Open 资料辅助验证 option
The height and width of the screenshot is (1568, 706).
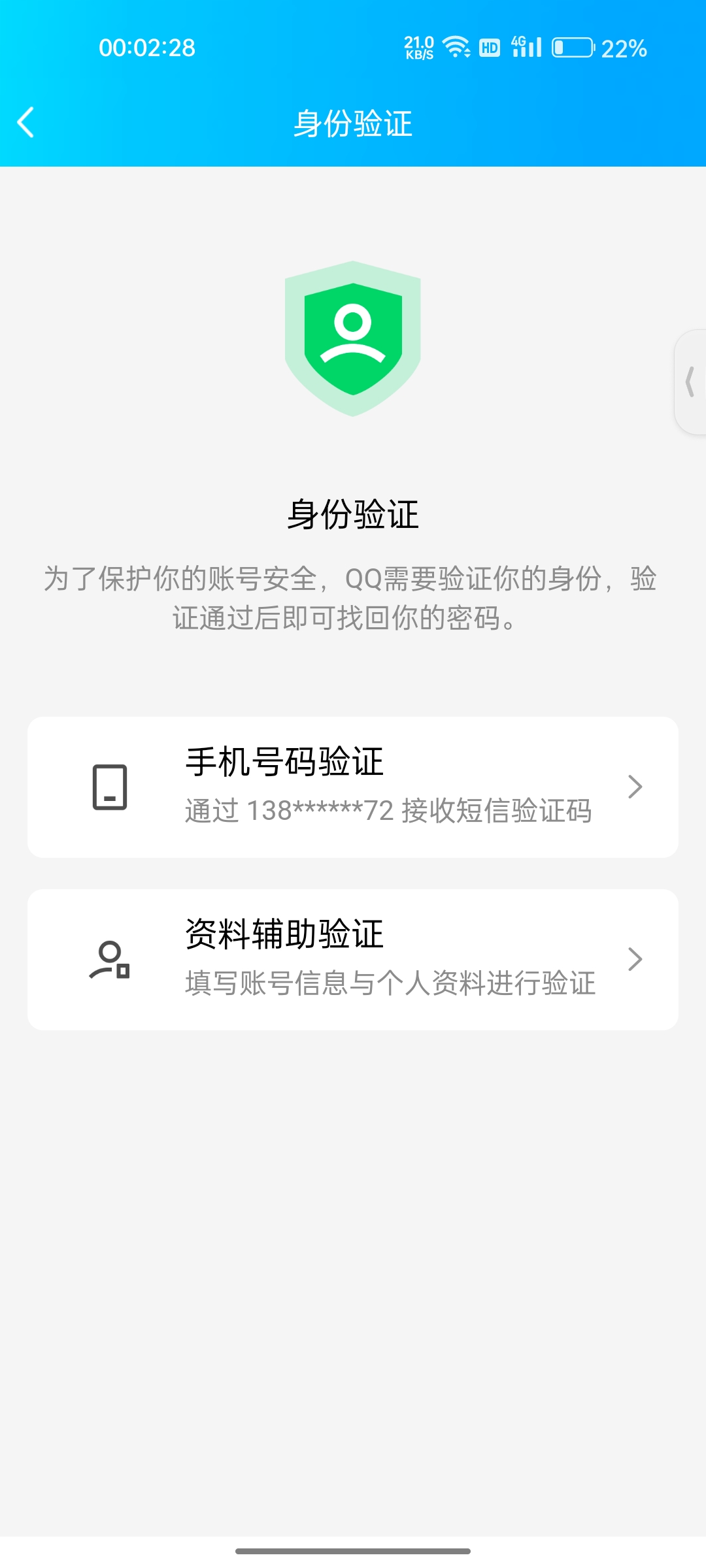pos(353,960)
